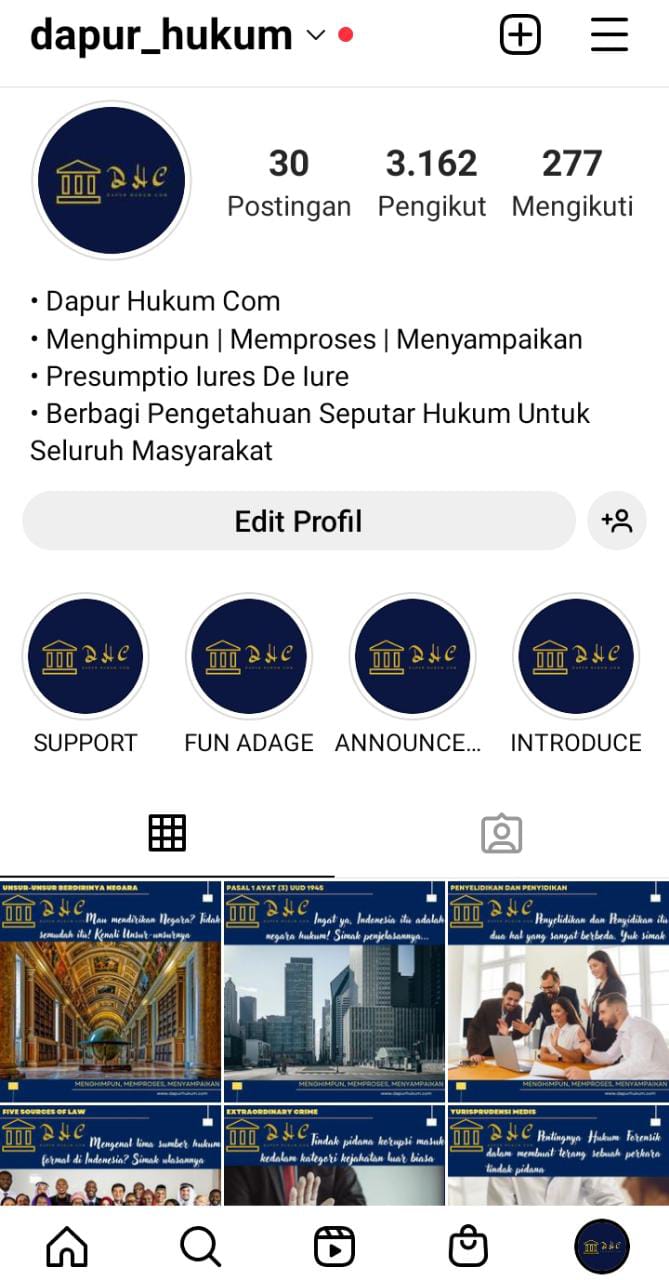Switch to the tagged photos tab
The height and width of the screenshot is (1280, 669).
pos(501,833)
